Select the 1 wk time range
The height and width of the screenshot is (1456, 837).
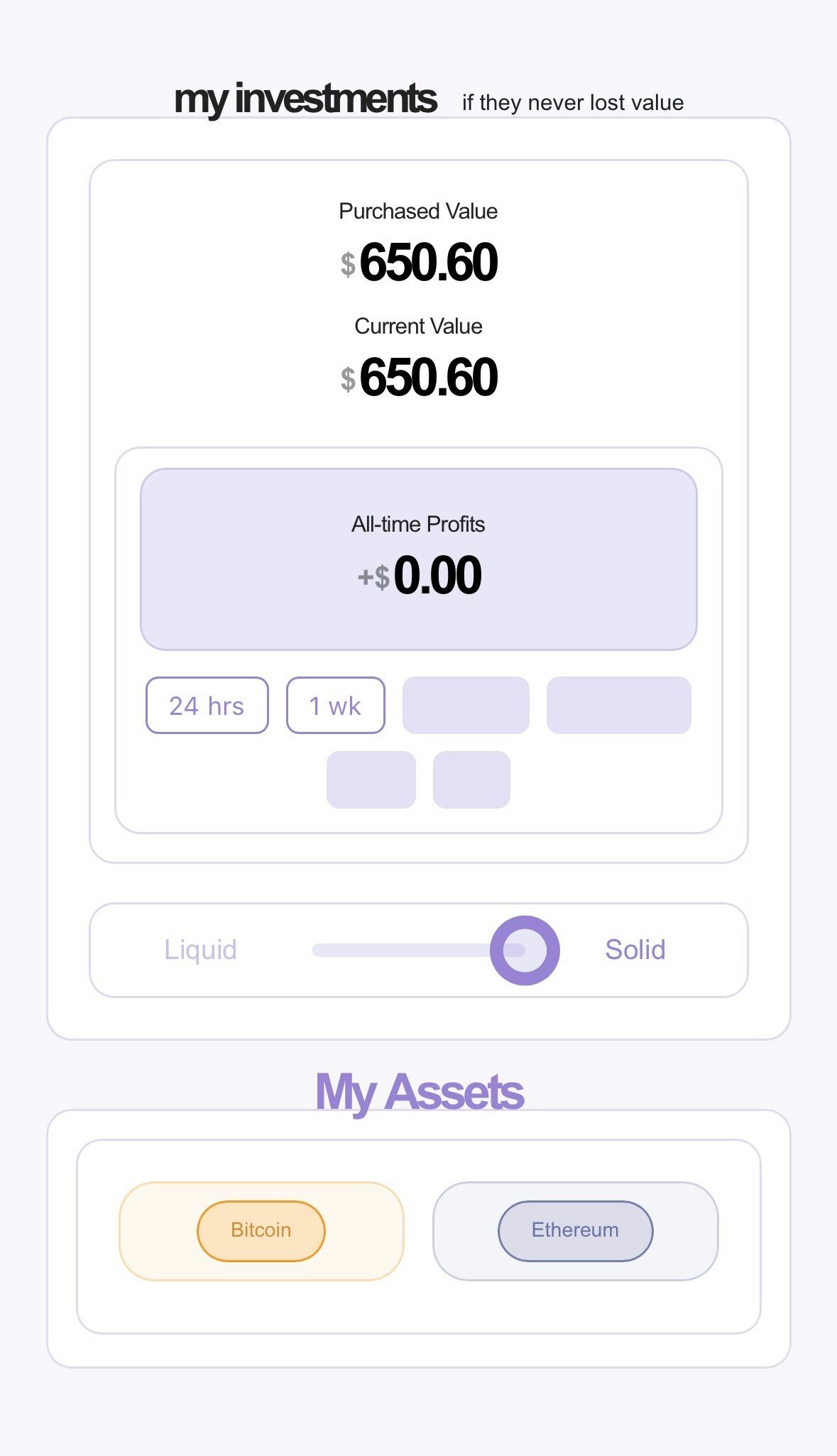[x=336, y=705]
